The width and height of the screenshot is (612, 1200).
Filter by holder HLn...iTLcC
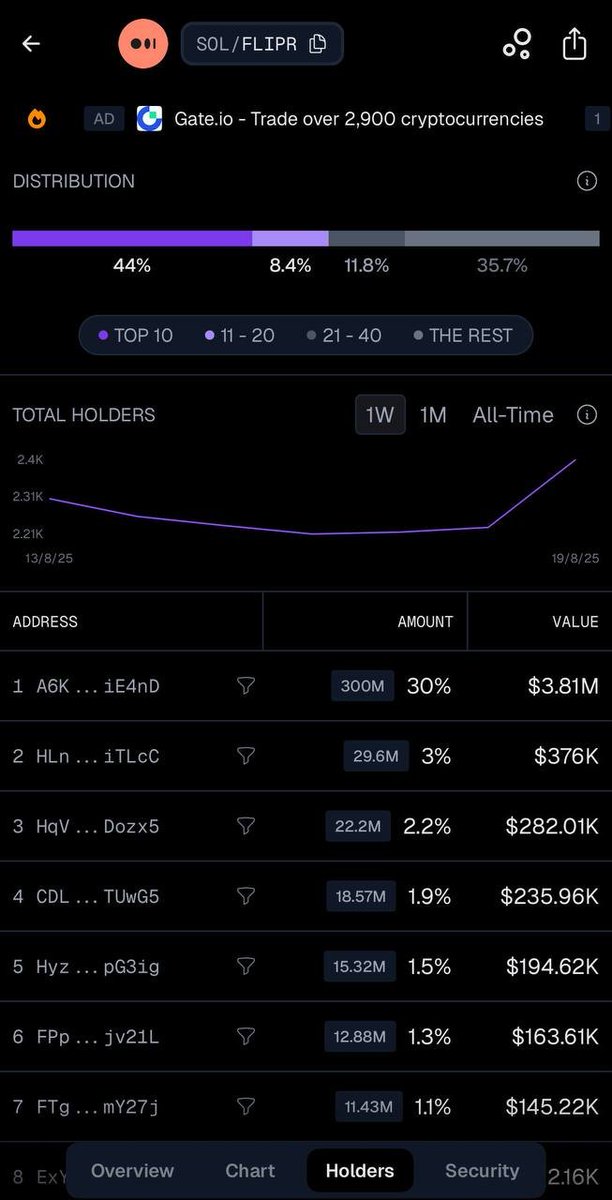point(246,756)
